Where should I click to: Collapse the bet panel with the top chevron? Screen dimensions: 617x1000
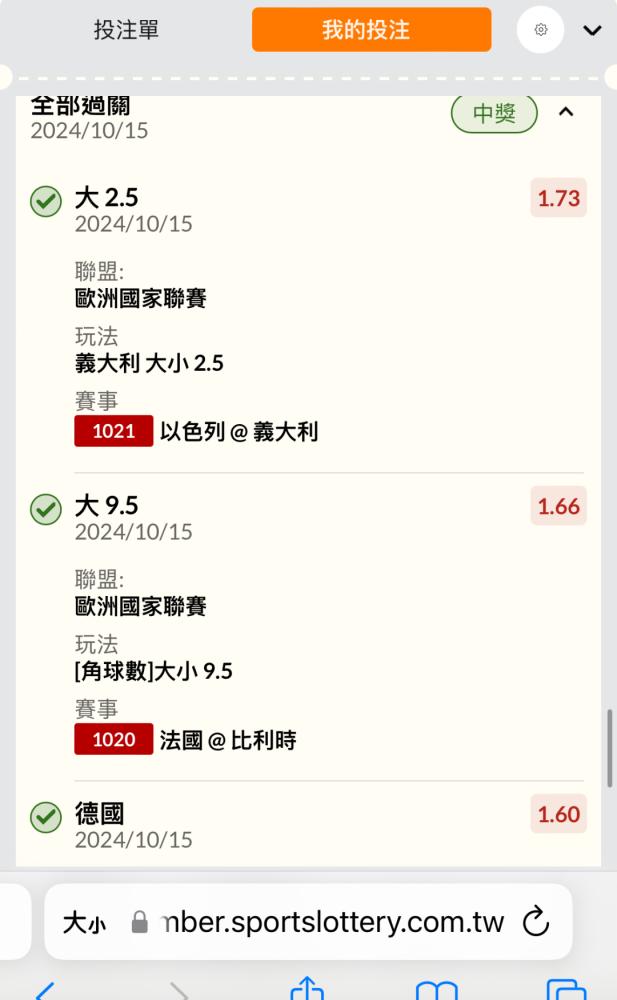[592, 30]
